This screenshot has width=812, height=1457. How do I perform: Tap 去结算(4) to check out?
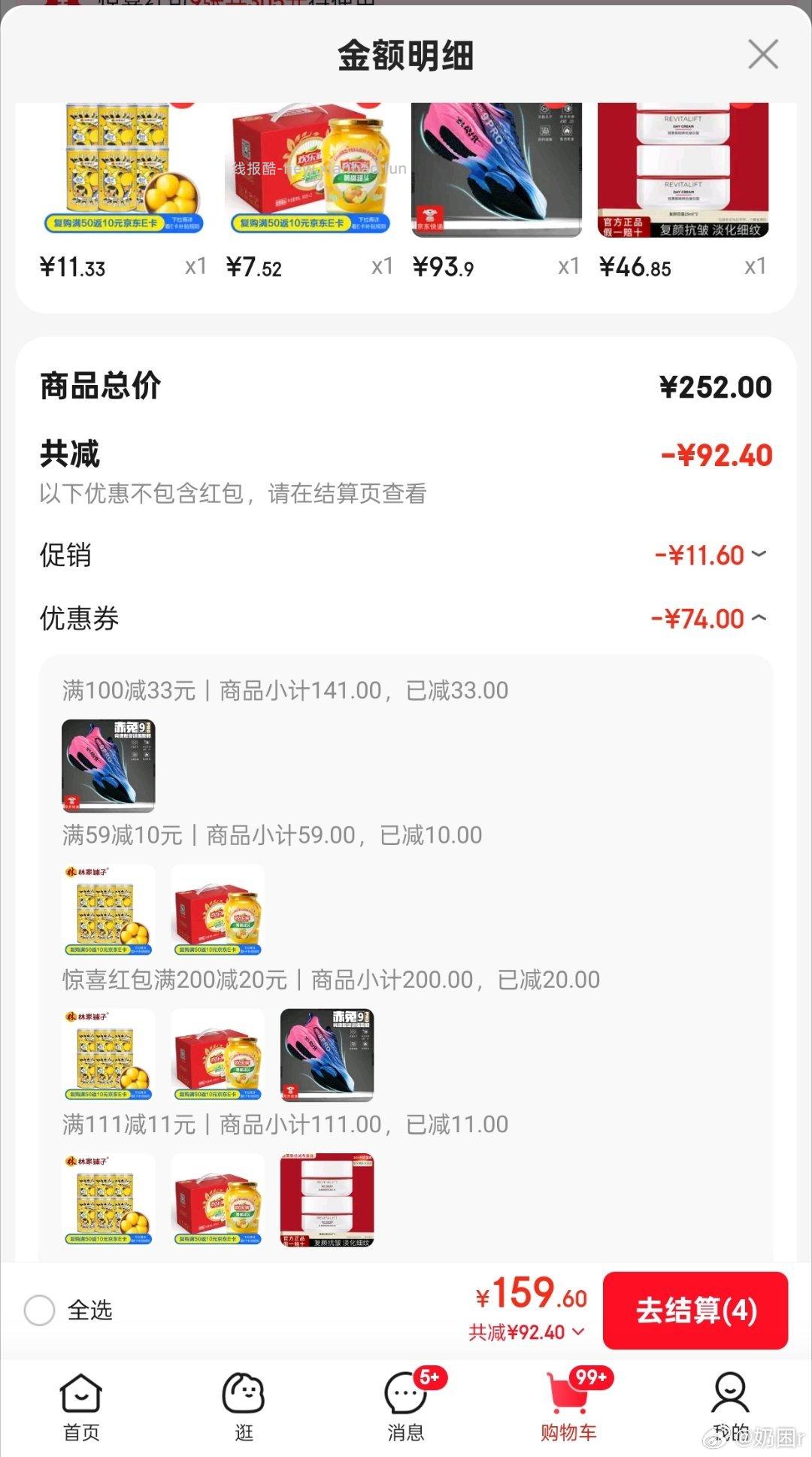point(695,1310)
